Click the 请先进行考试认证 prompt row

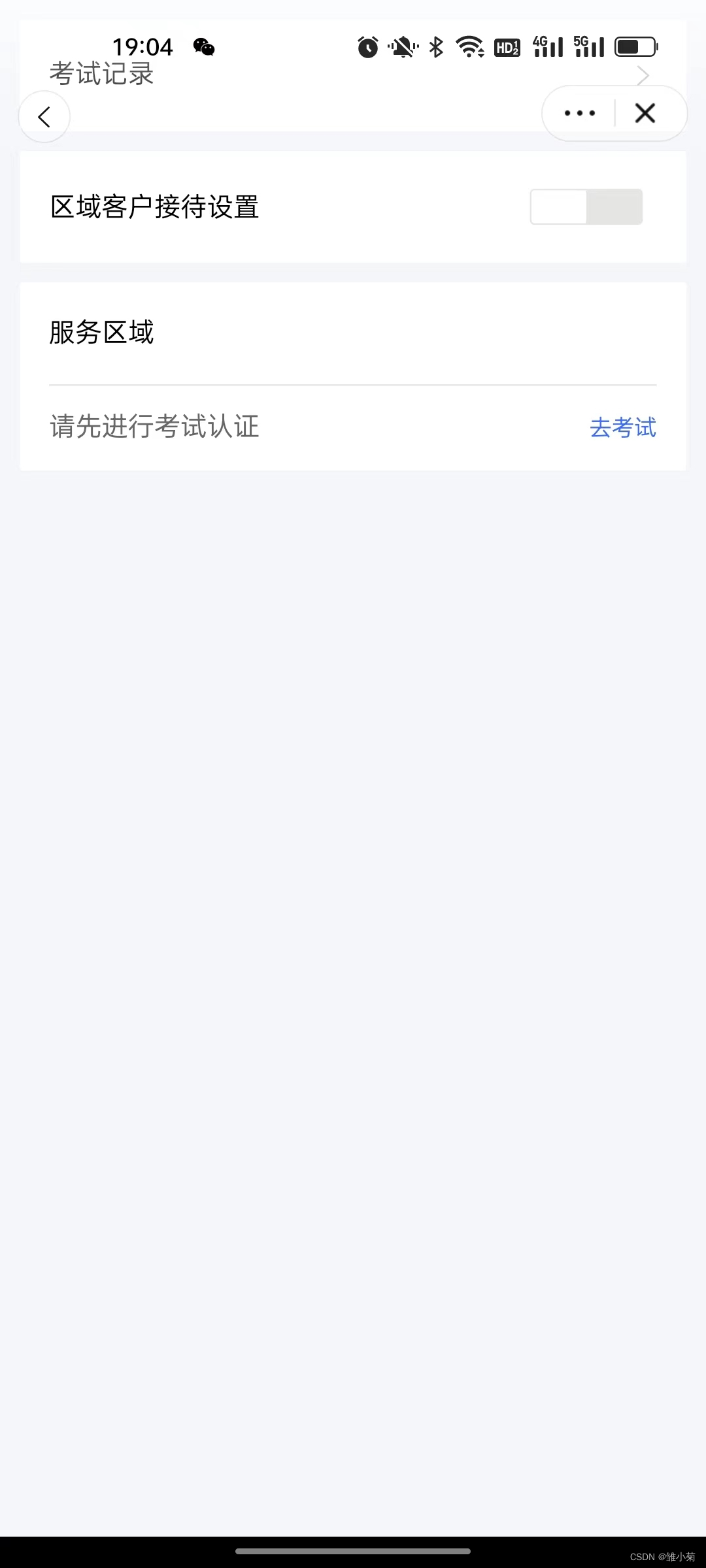155,427
